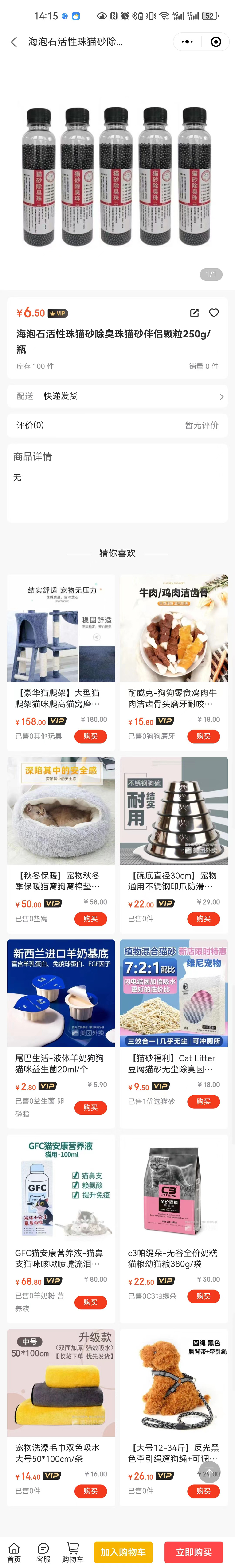Tap 立即购买 to buy now

[194, 1552]
